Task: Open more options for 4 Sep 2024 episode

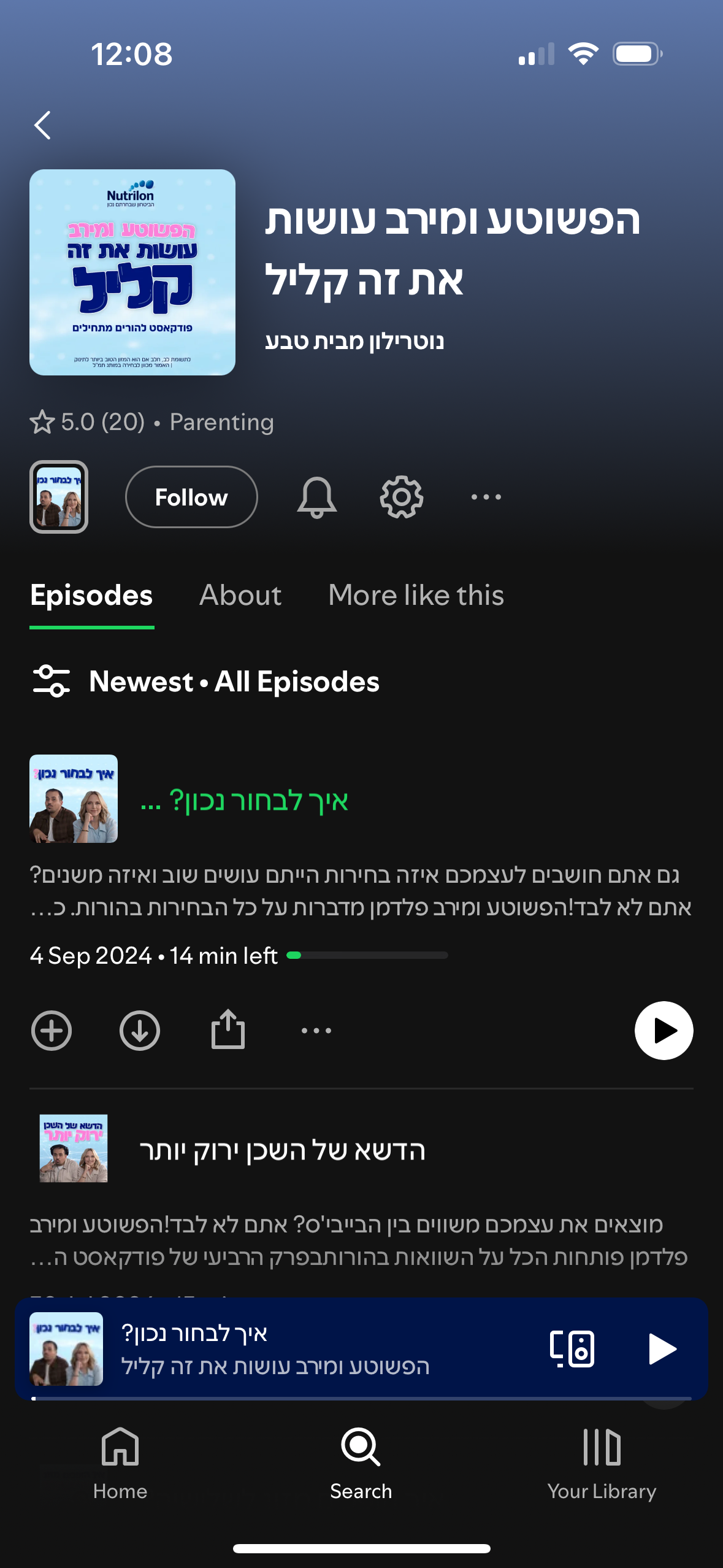Action: [x=316, y=1031]
